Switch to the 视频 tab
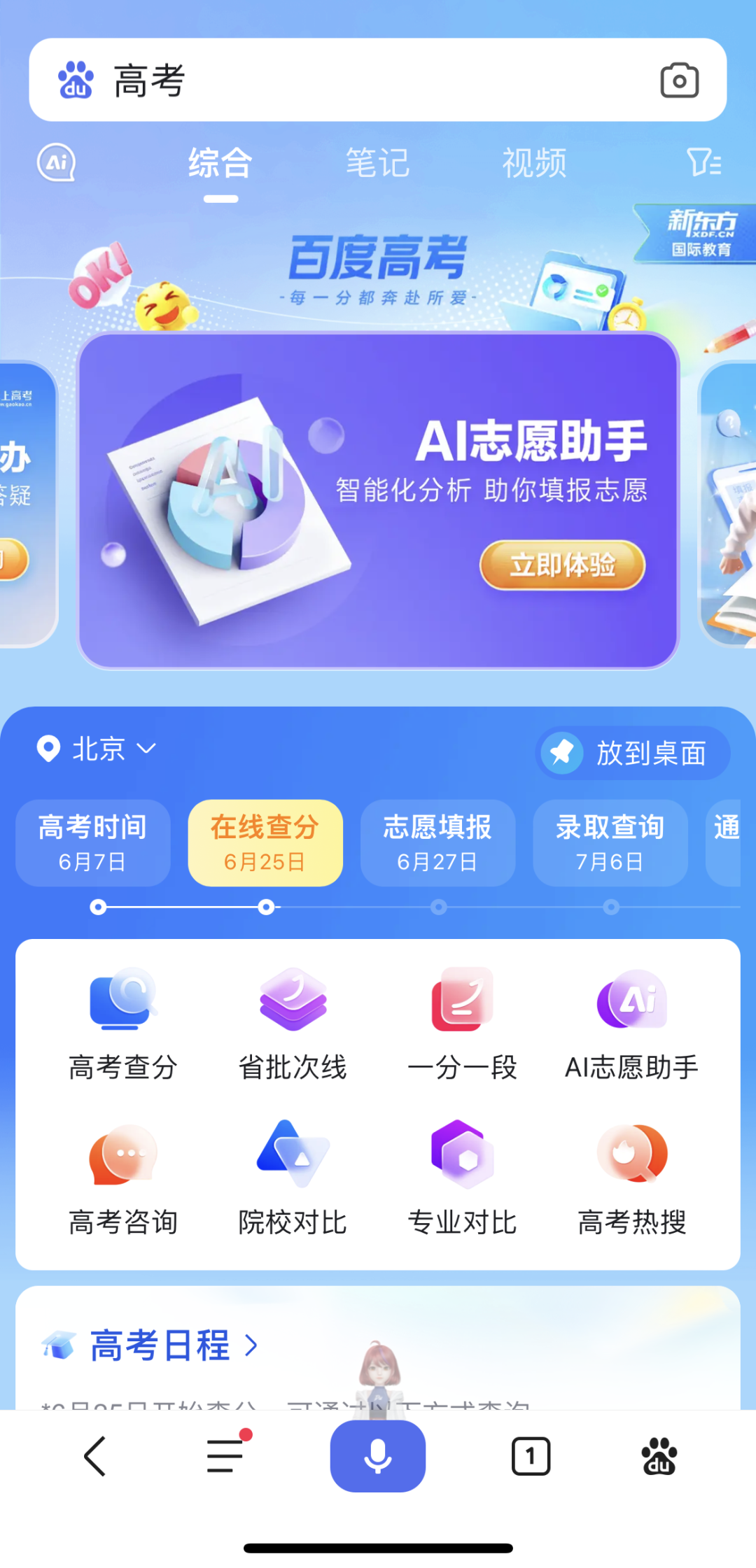This screenshot has width=756, height=1568. pos(534,163)
